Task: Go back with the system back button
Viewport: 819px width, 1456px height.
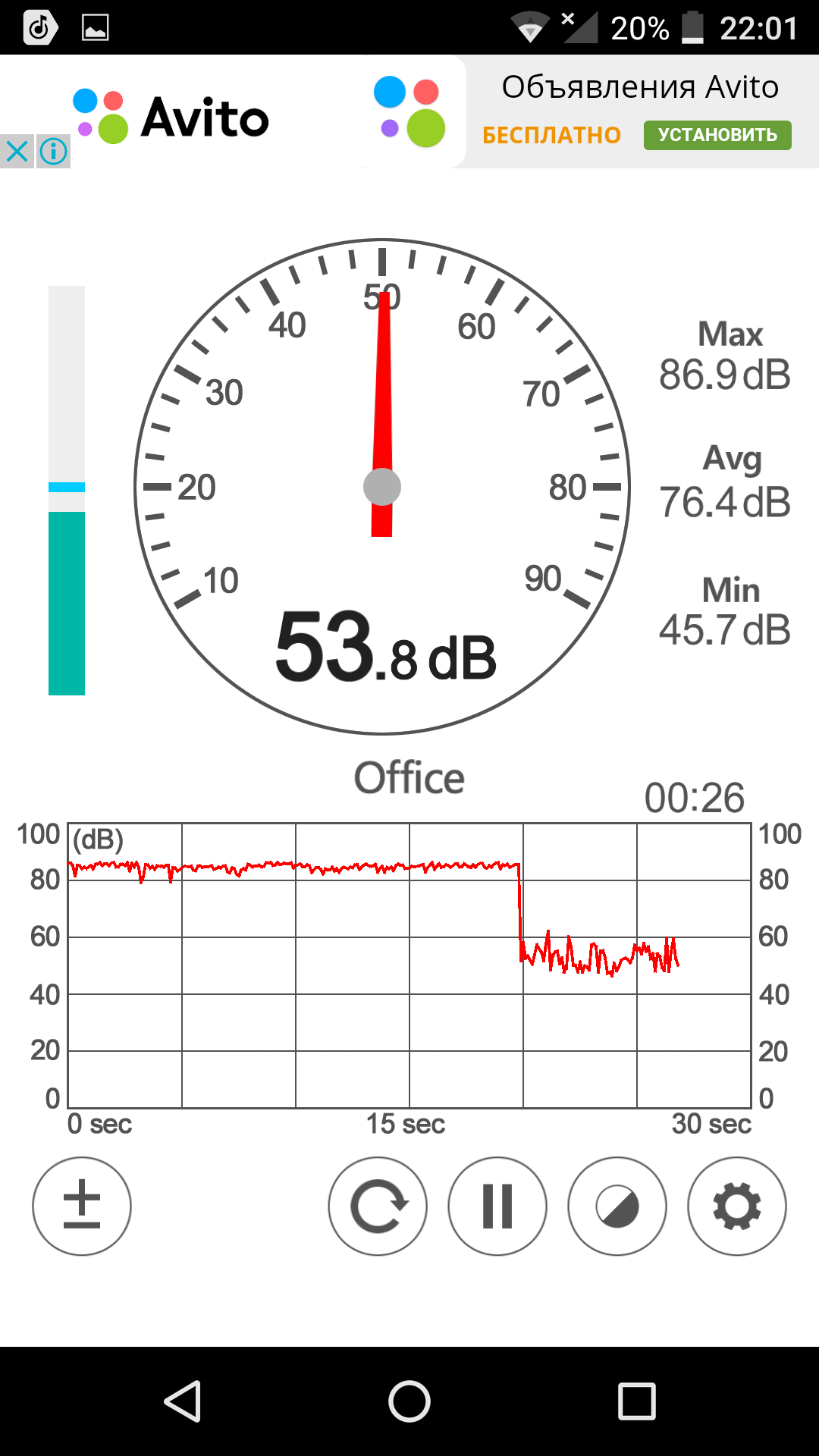Action: pyautogui.click(x=183, y=1401)
